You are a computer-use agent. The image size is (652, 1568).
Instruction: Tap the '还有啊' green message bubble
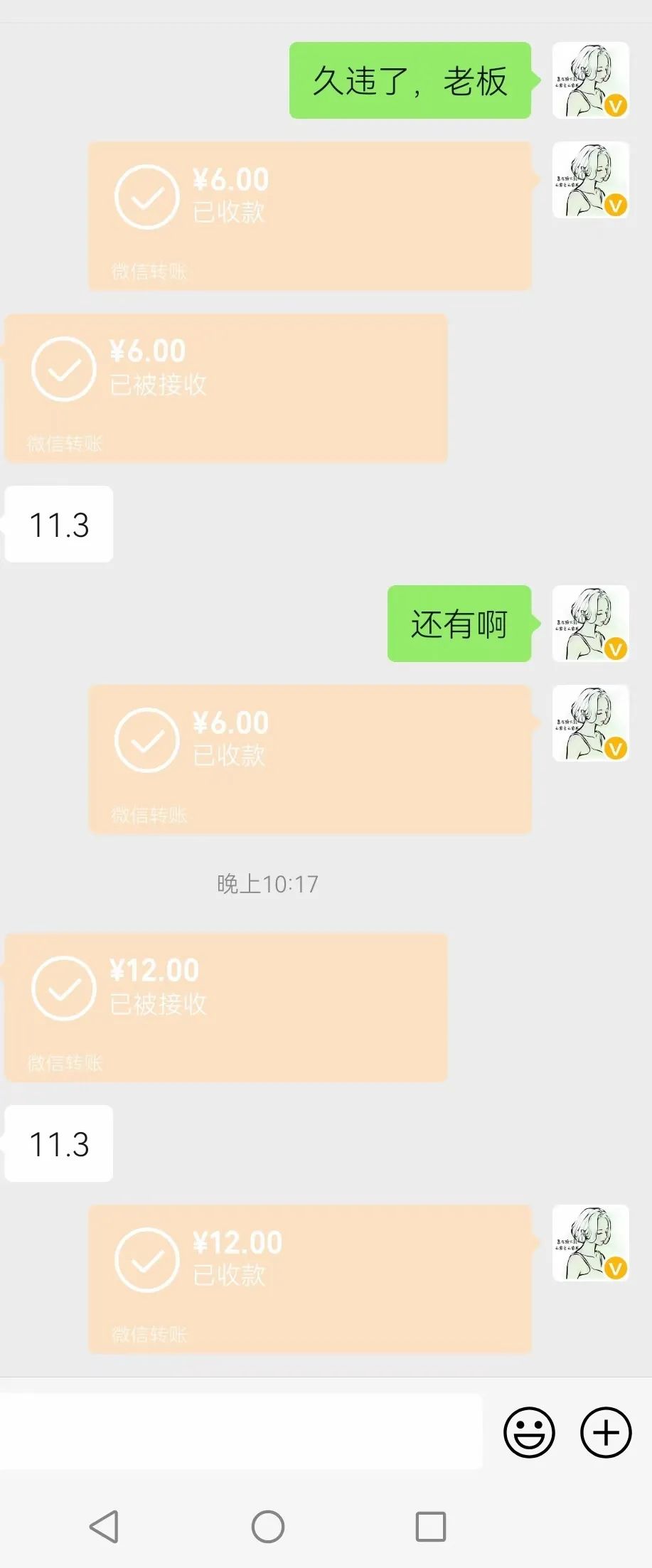pos(459,622)
